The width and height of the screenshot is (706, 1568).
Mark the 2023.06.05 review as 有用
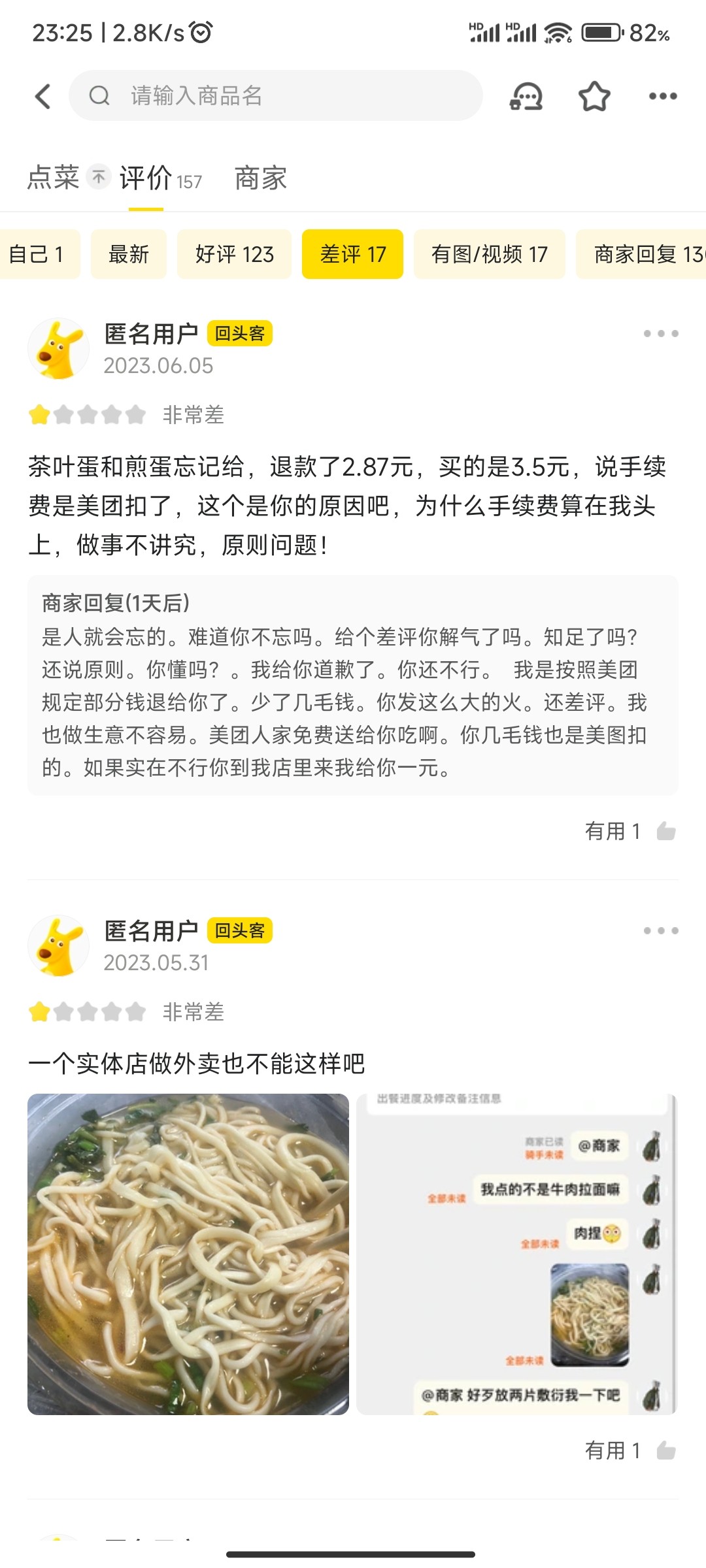665,832
